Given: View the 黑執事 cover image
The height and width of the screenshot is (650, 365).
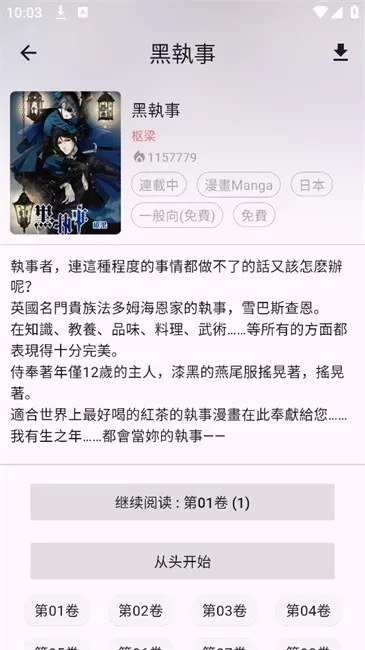Looking at the screenshot, I should [x=66, y=163].
